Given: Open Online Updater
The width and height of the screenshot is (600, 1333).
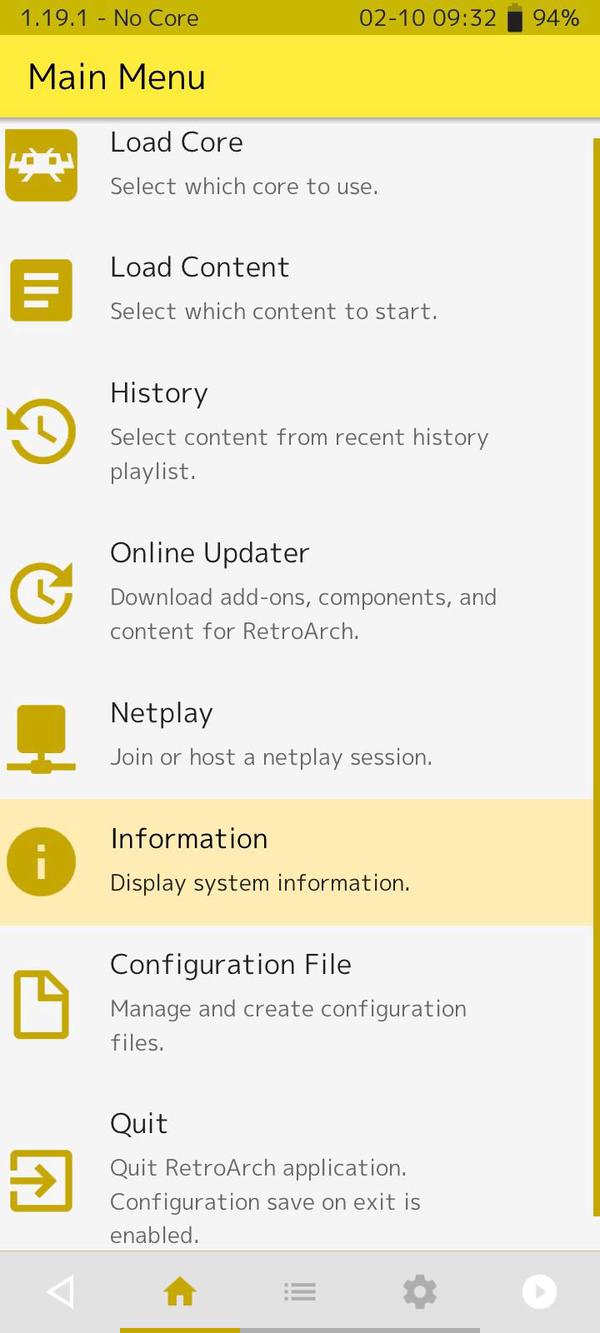Looking at the screenshot, I should click(x=297, y=593).
